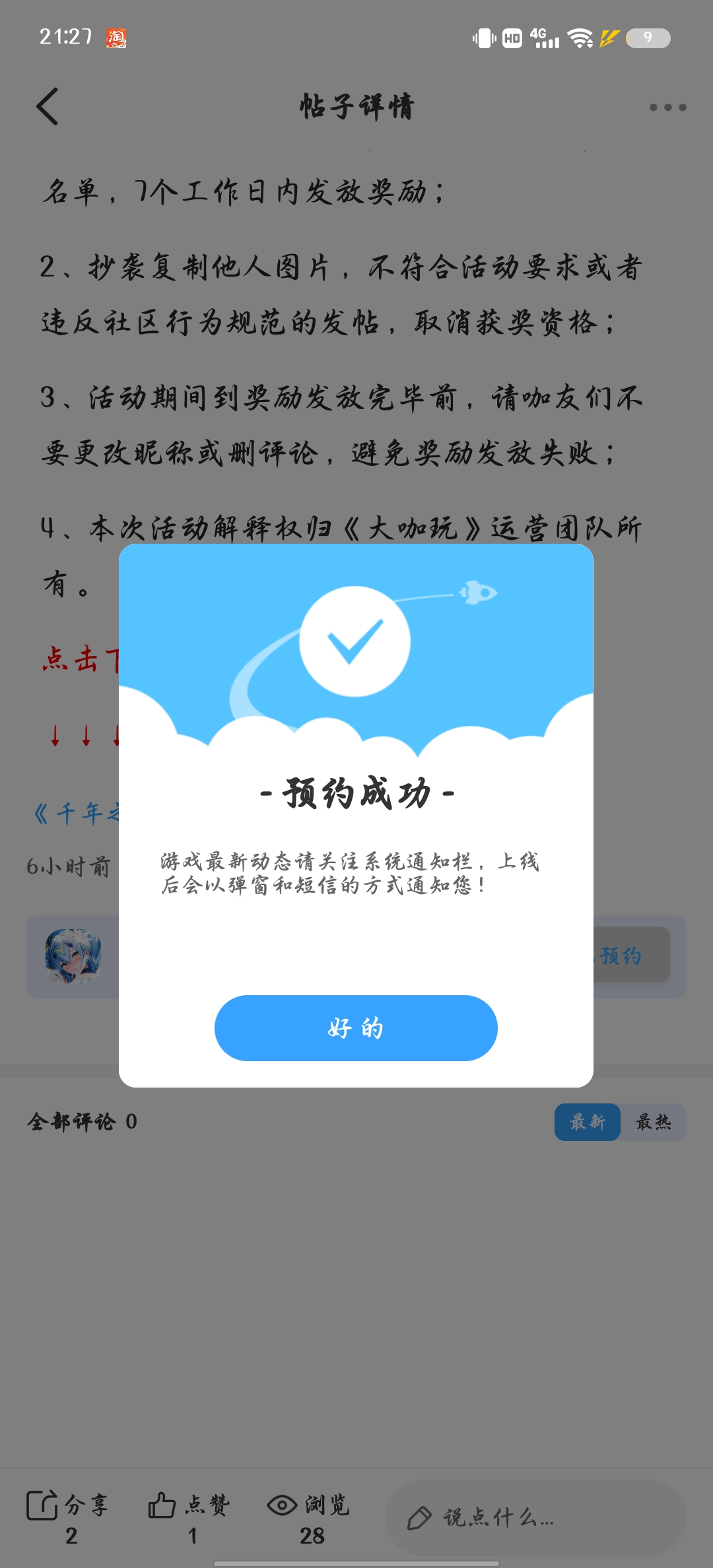Viewport: 713px width, 1568px height.
Task: Open the 说点什么 comment box
Action: pos(535,1518)
